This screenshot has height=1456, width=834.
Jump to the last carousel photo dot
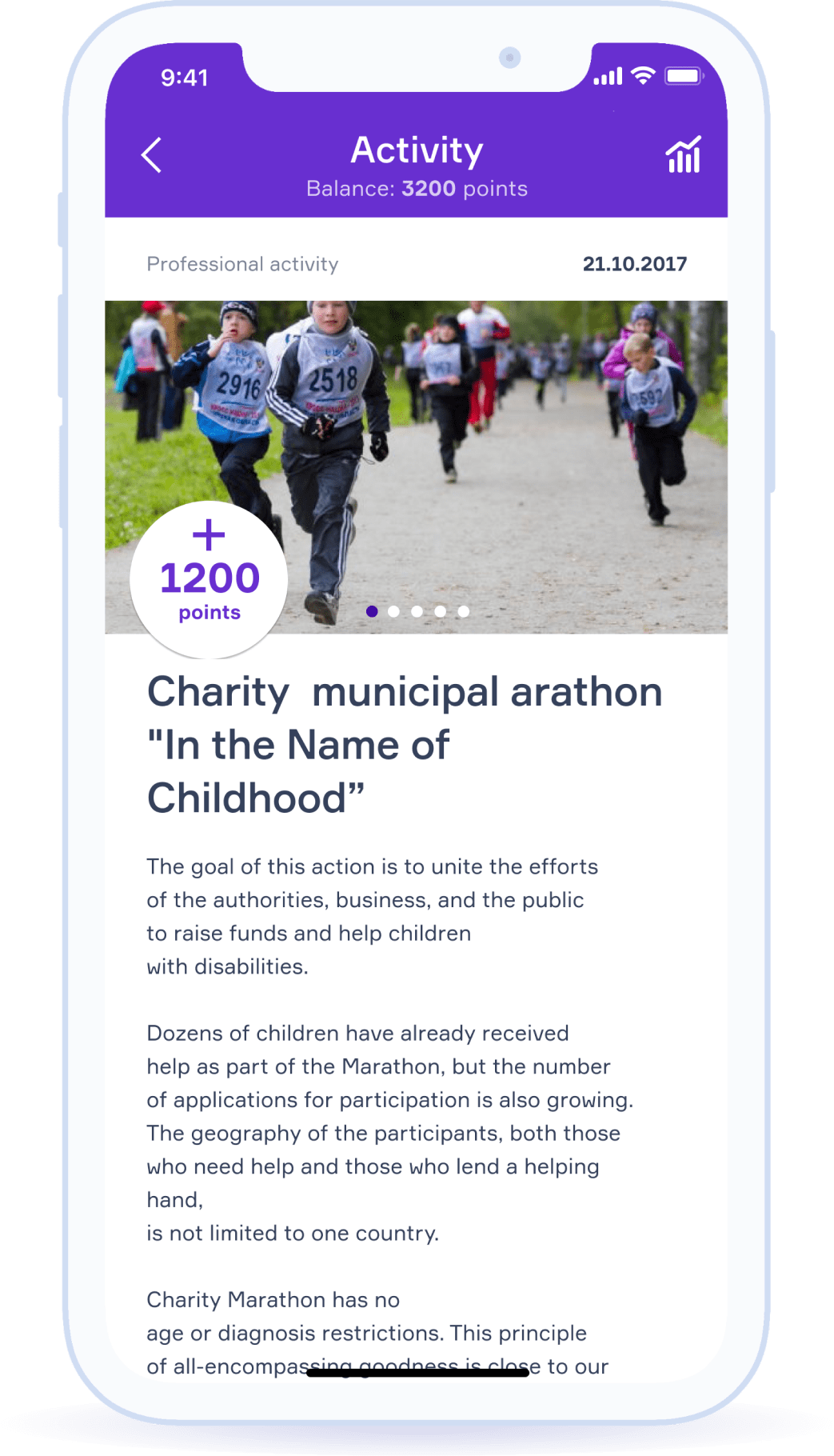click(464, 611)
